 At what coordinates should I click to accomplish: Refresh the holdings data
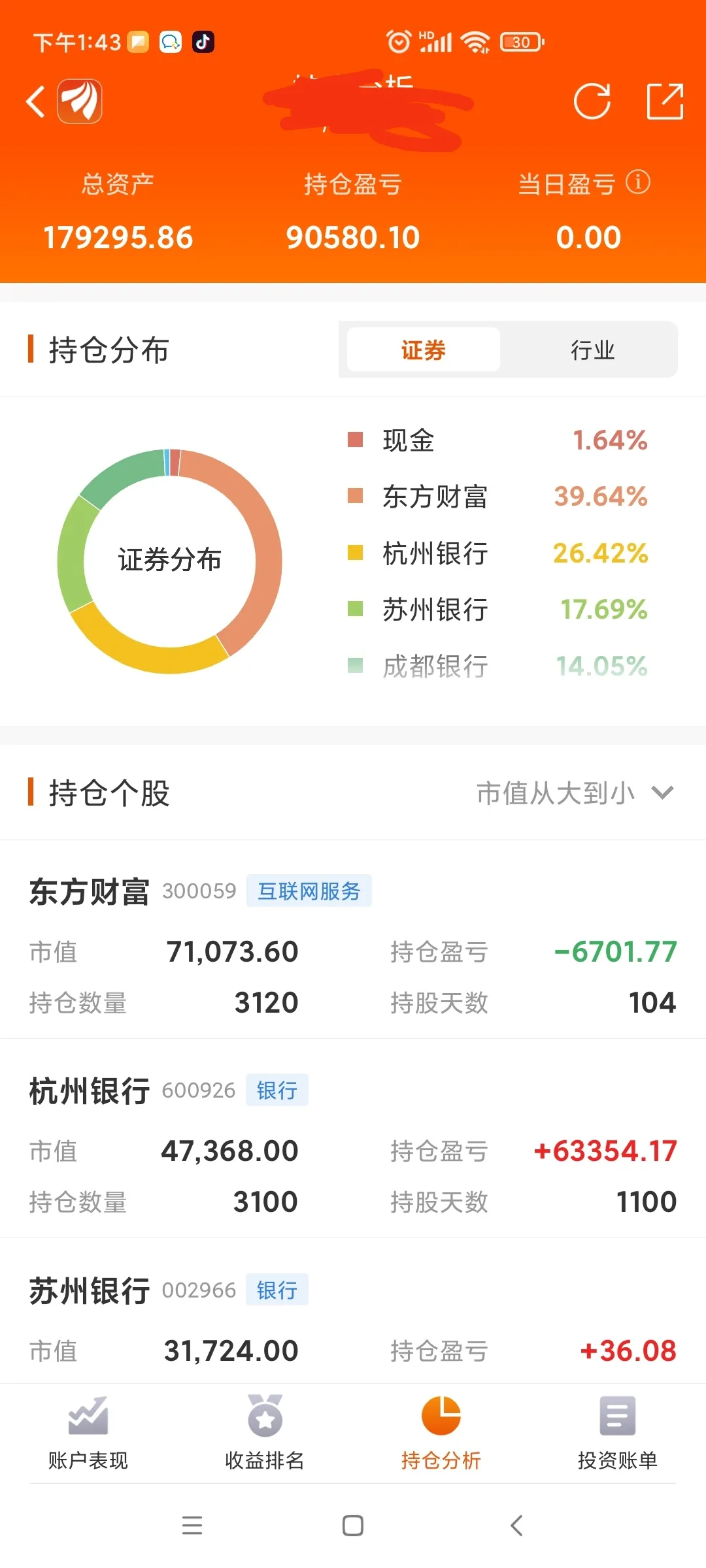pos(592,101)
